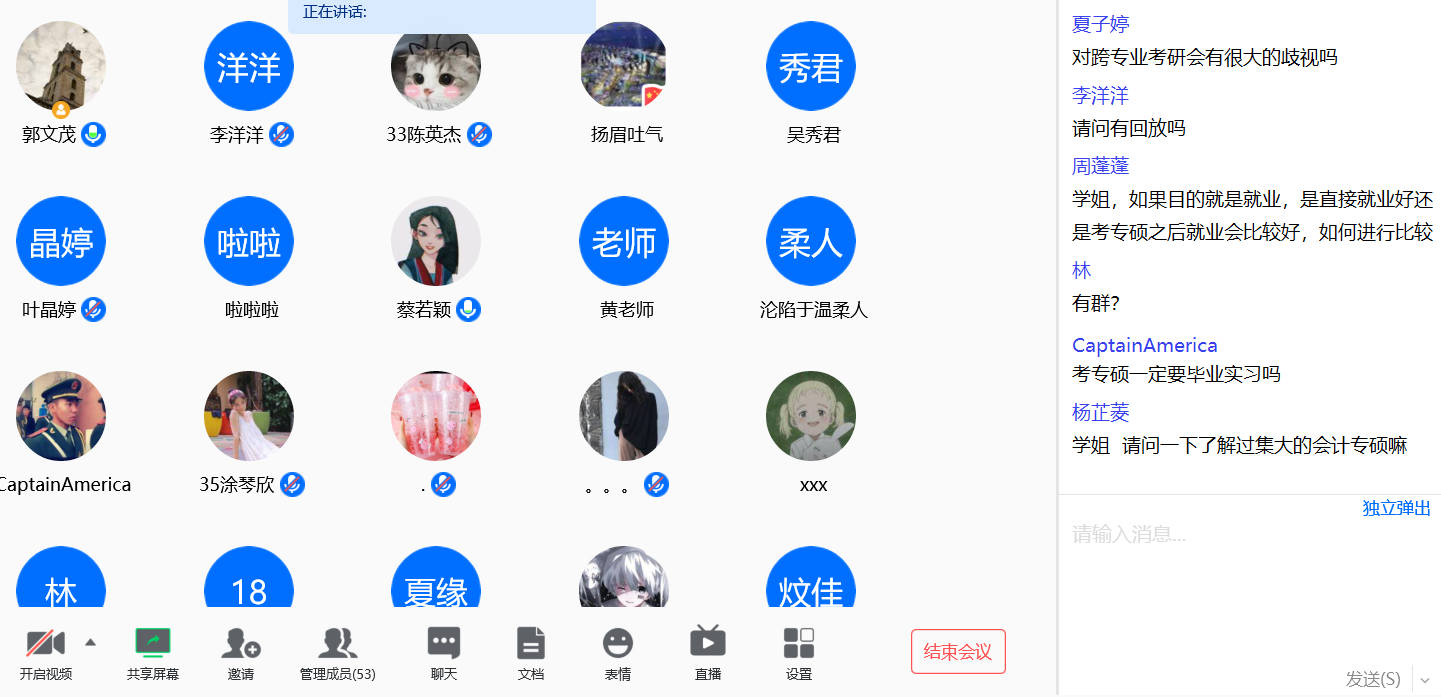Open 管理成员 member management

tap(337, 652)
